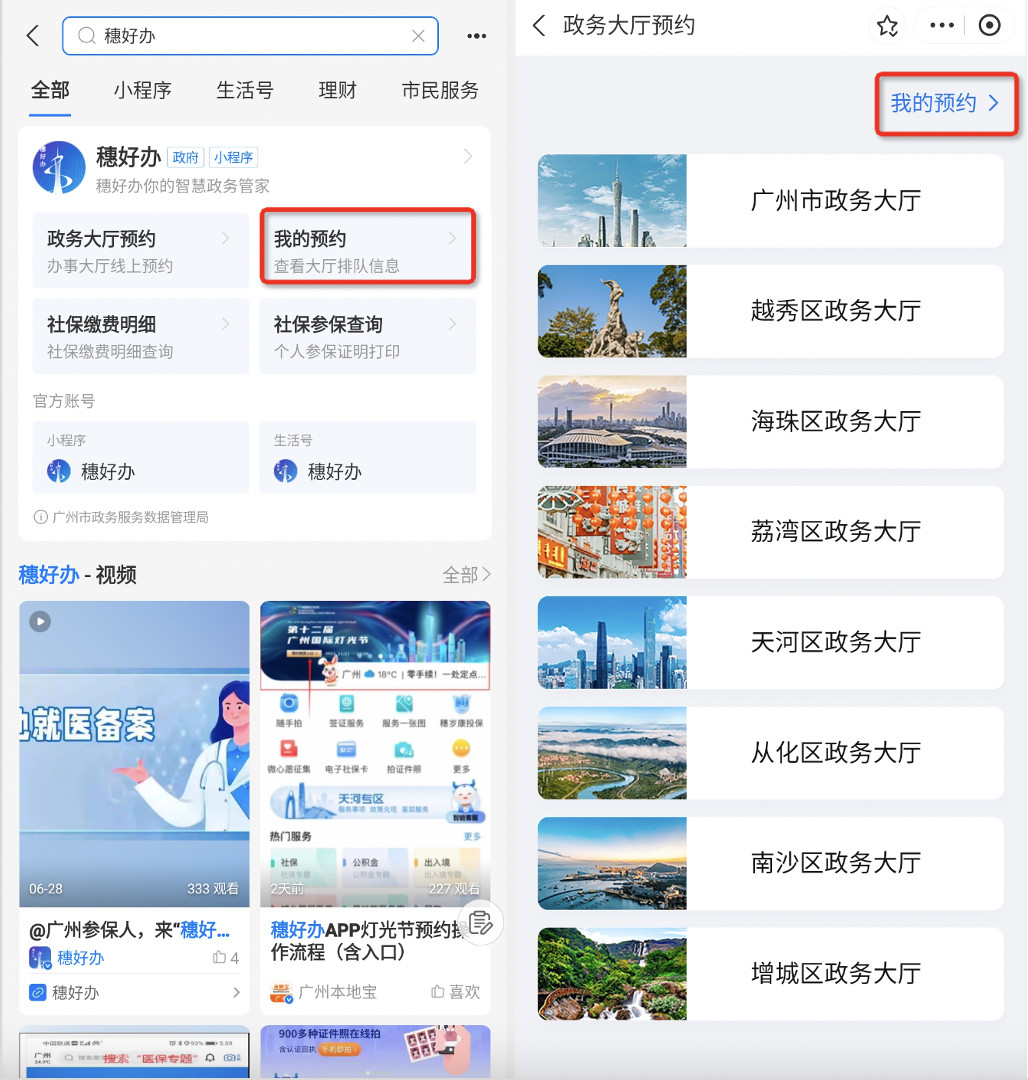Image resolution: width=1028 pixels, height=1080 pixels.
Task: Choose 海珠区政务大厅
Action: pyautogui.click(x=770, y=421)
